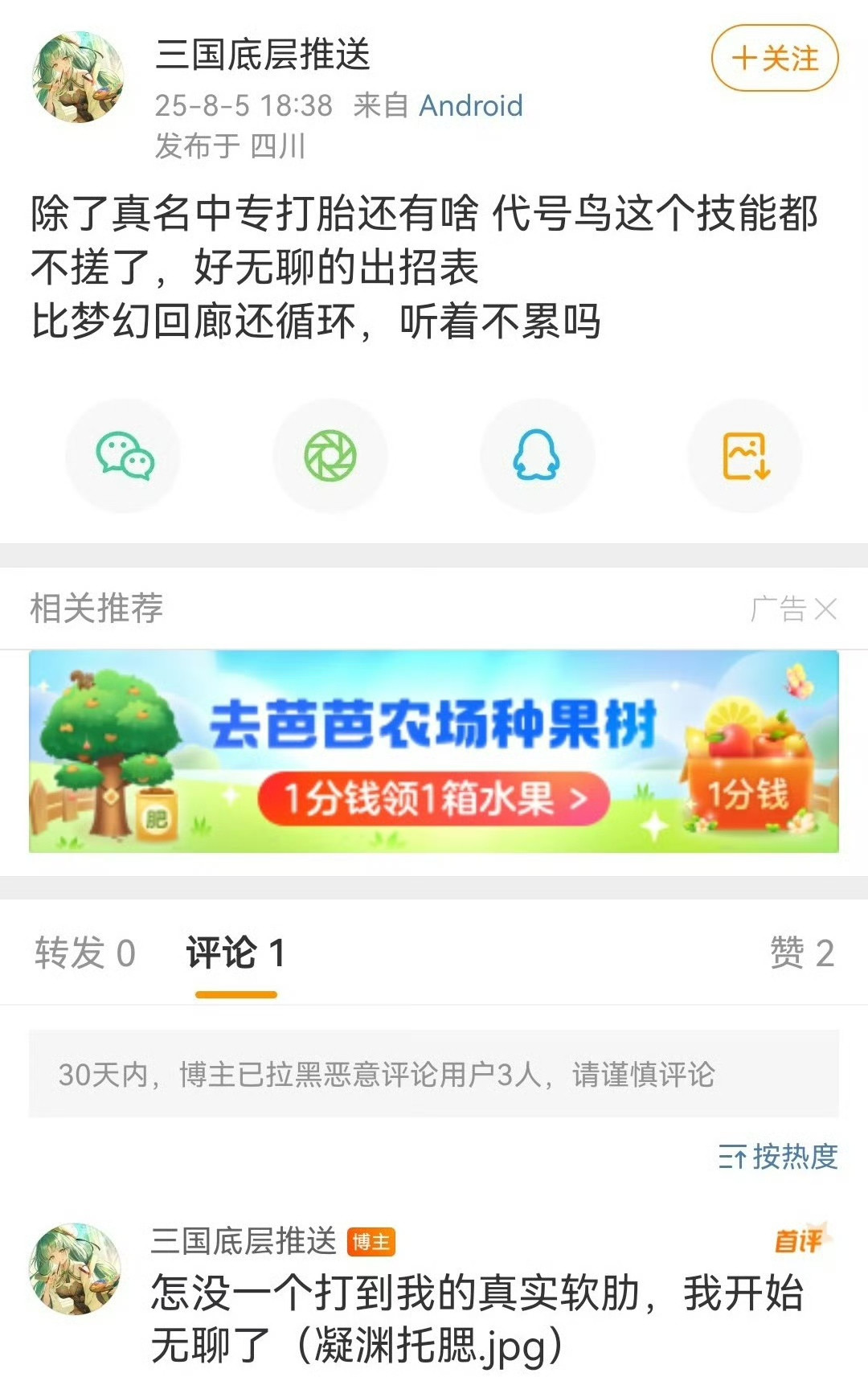Switch to 转发 tab
868x1377 pixels.
(84, 953)
